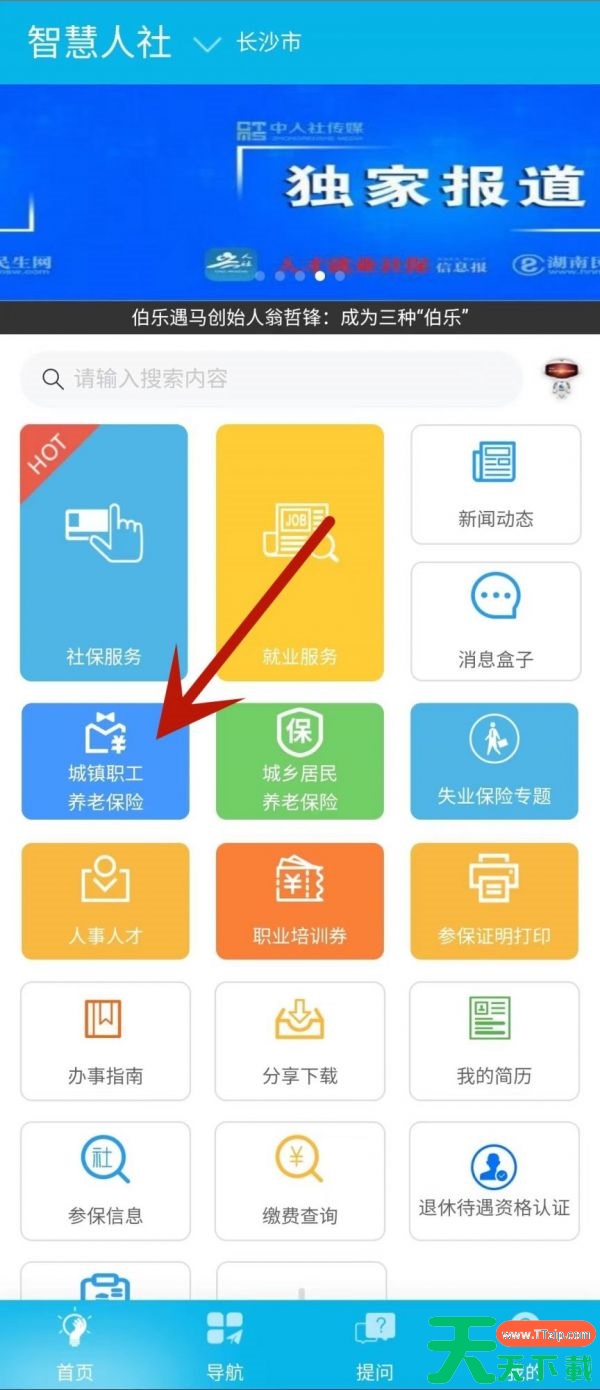Viewport: 600px width, 1390px height.
Task: Open 职业培训券 tile
Action: (x=300, y=900)
